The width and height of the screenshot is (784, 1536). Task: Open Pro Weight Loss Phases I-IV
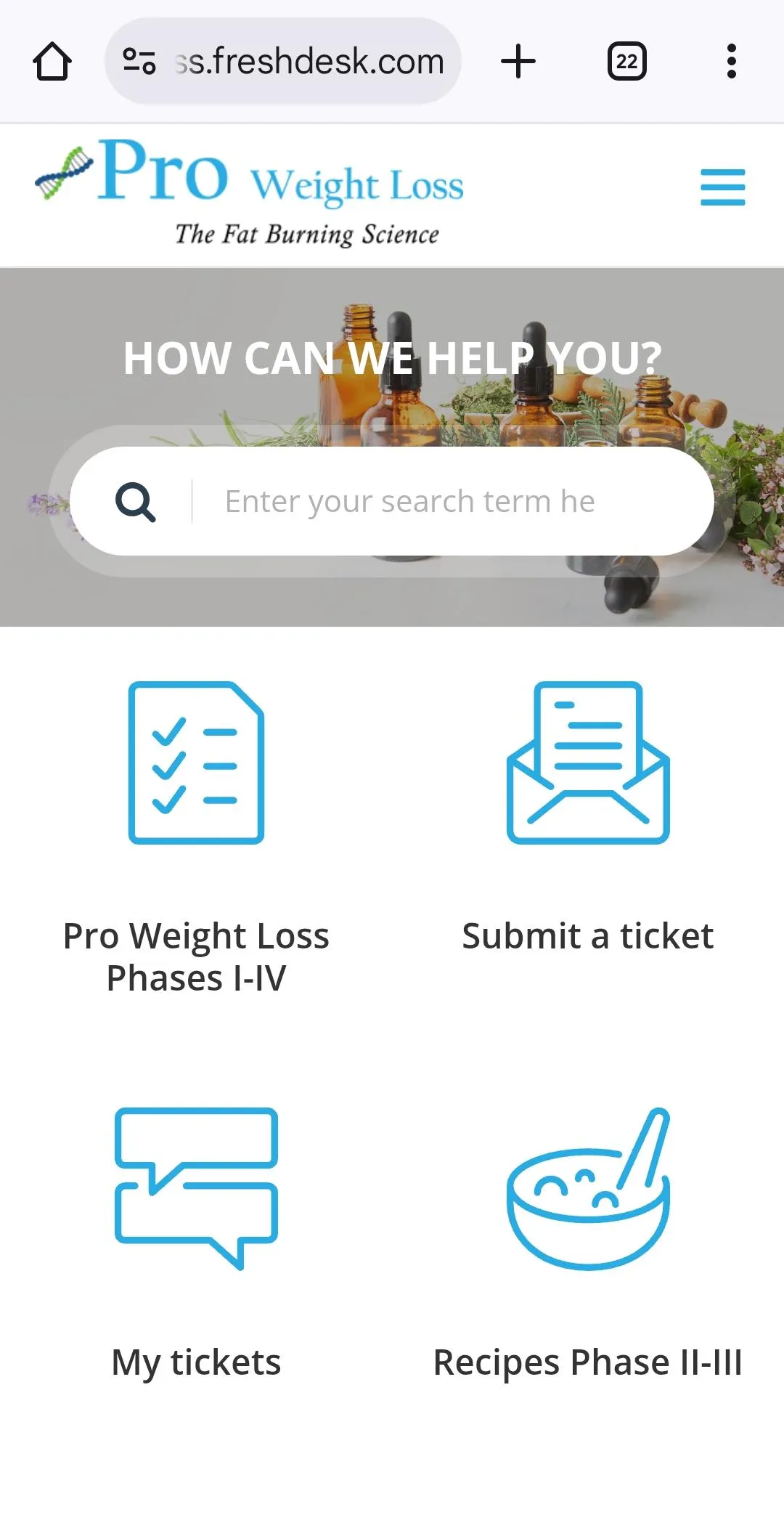pos(196,835)
